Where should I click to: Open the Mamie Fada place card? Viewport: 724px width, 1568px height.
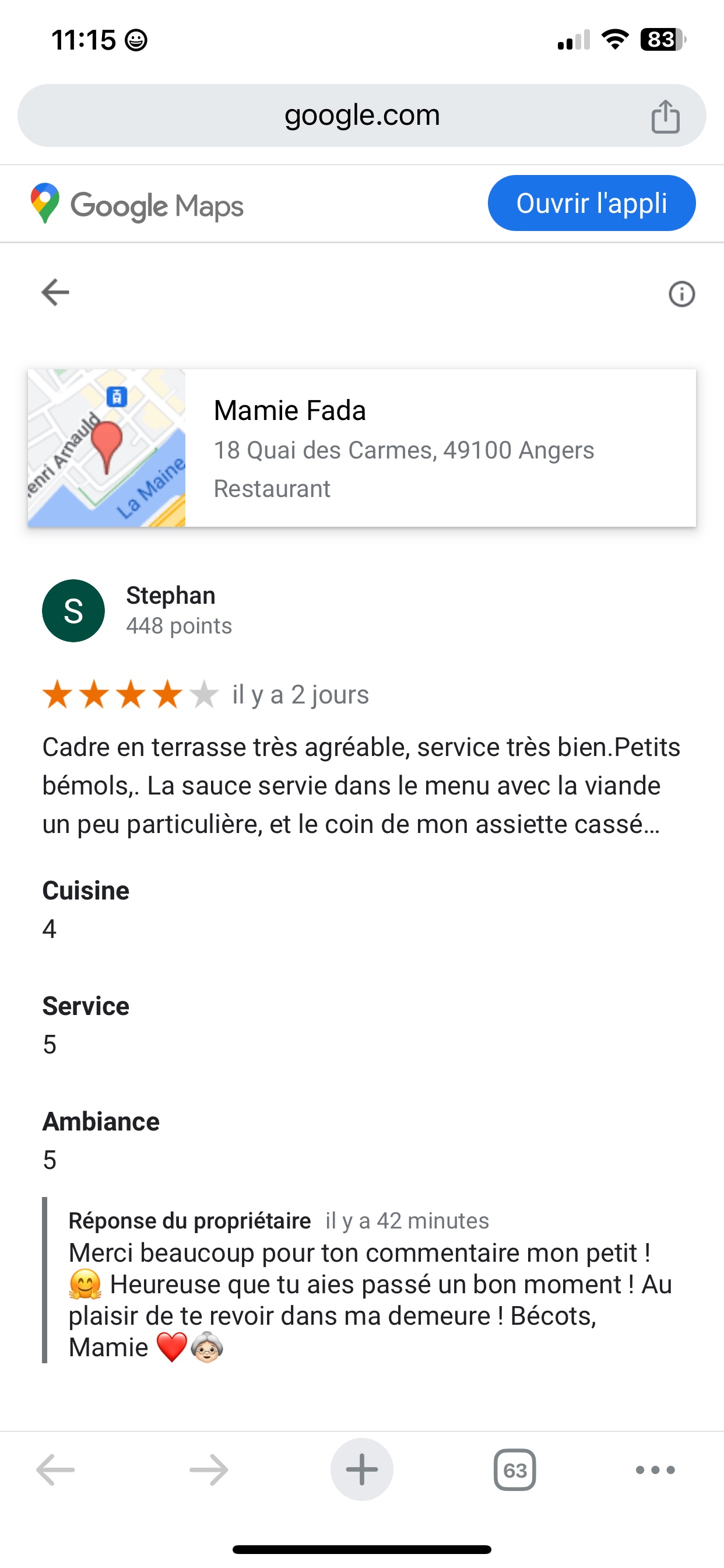tap(361, 448)
